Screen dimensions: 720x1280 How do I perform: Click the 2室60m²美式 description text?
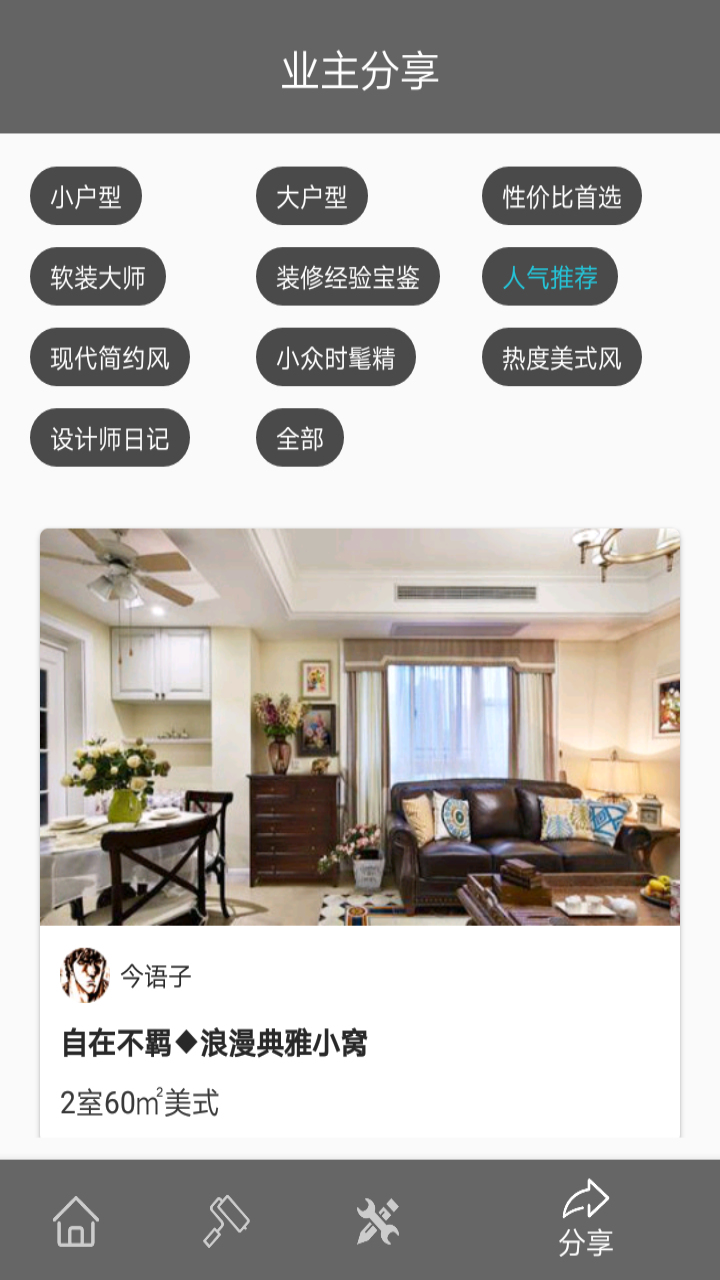pyautogui.click(x=140, y=1103)
